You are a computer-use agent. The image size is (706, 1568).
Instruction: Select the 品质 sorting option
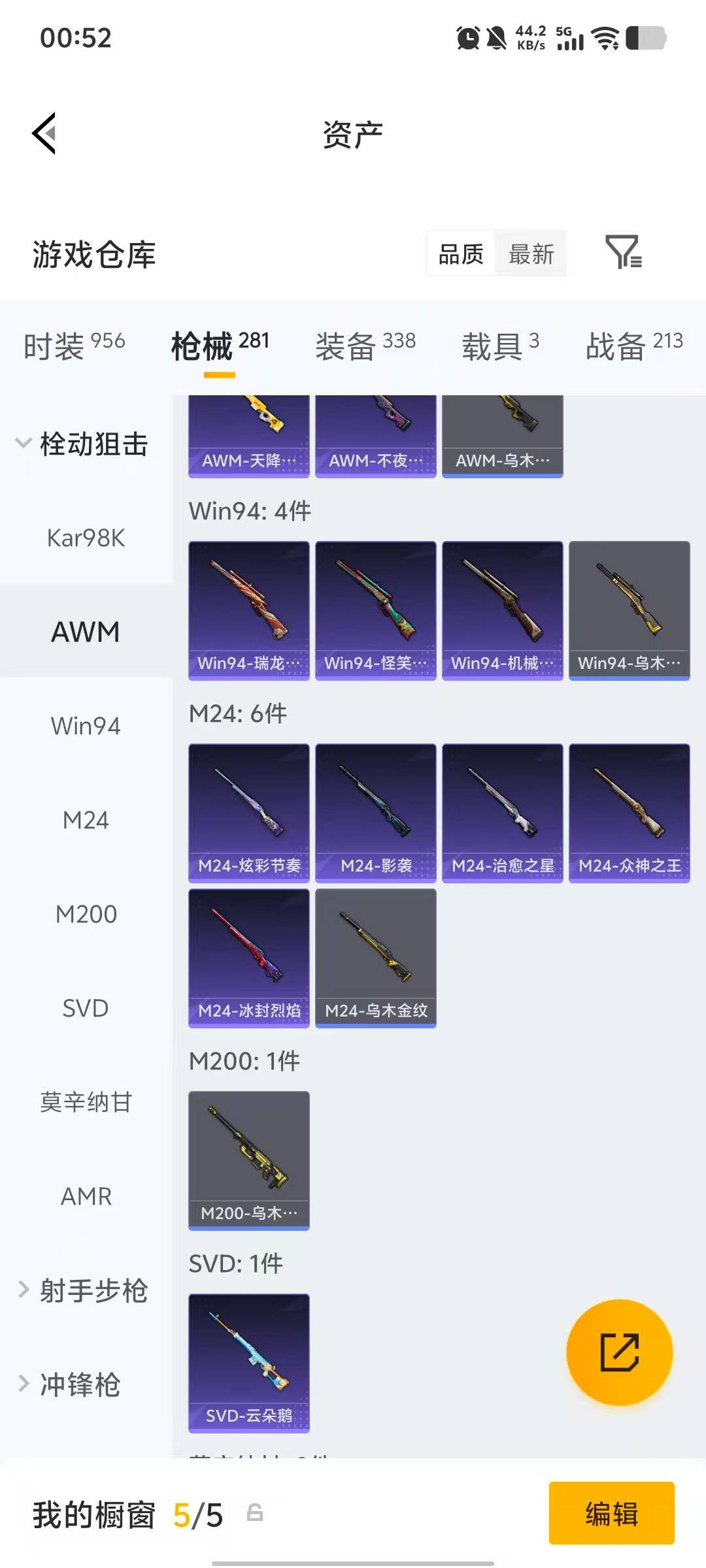pyautogui.click(x=460, y=253)
